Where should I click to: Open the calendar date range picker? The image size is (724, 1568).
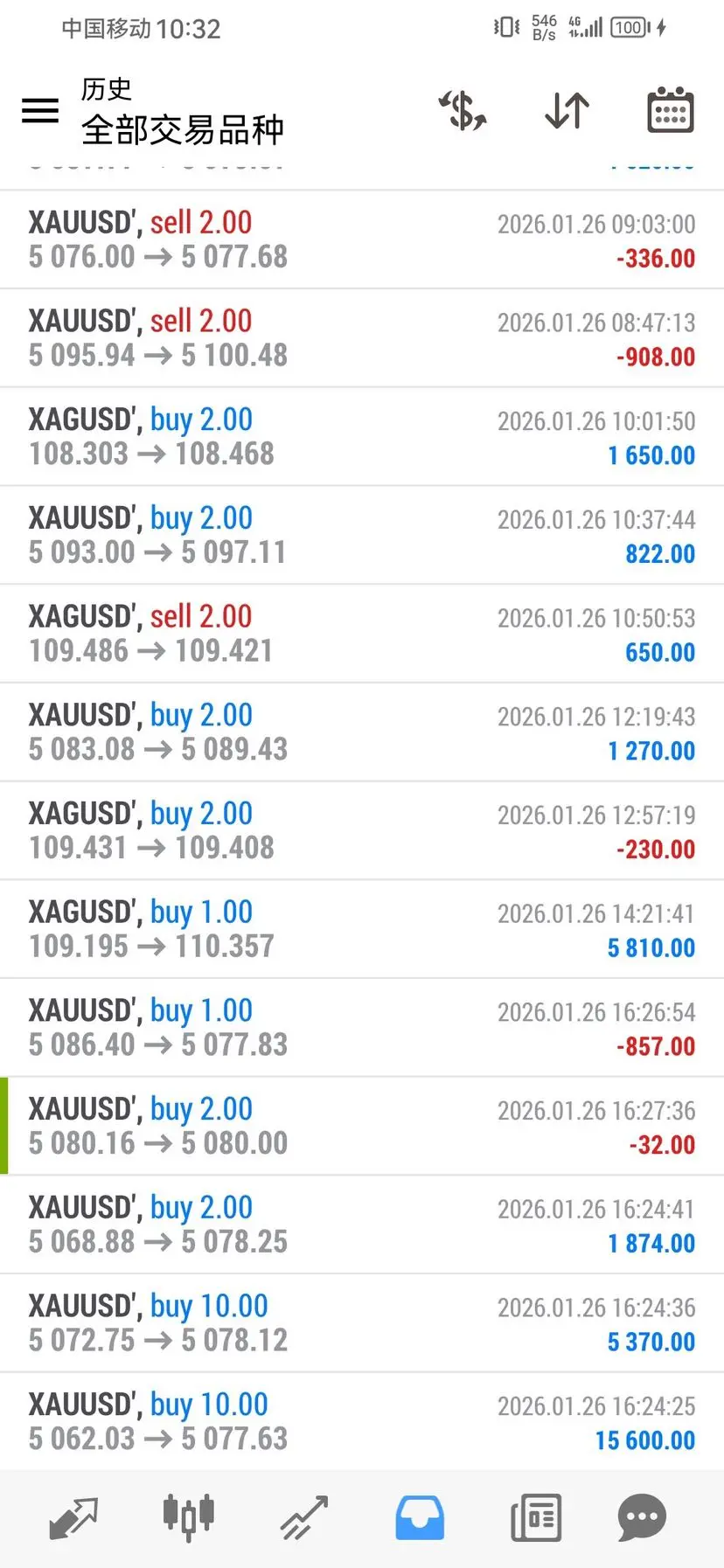point(670,111)
